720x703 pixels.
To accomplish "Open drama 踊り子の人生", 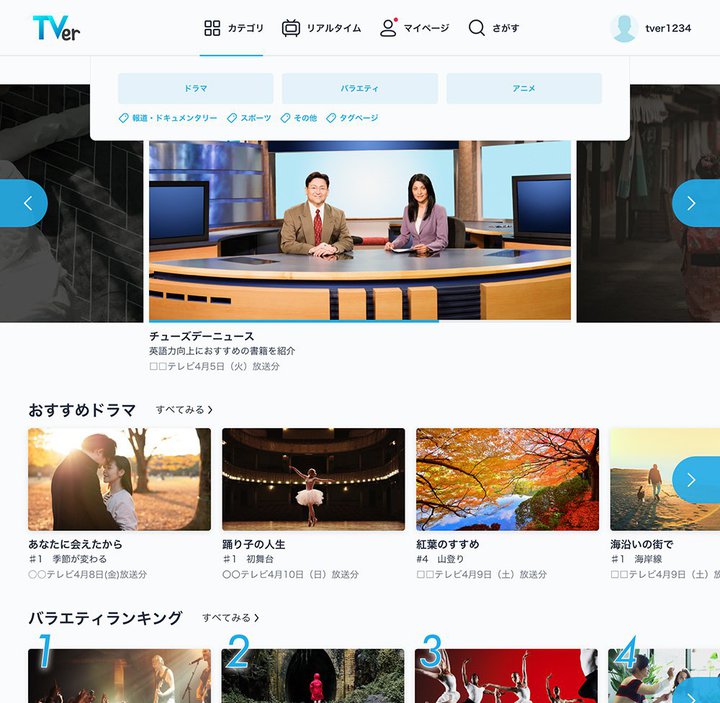I will click(x=313, y=479).
